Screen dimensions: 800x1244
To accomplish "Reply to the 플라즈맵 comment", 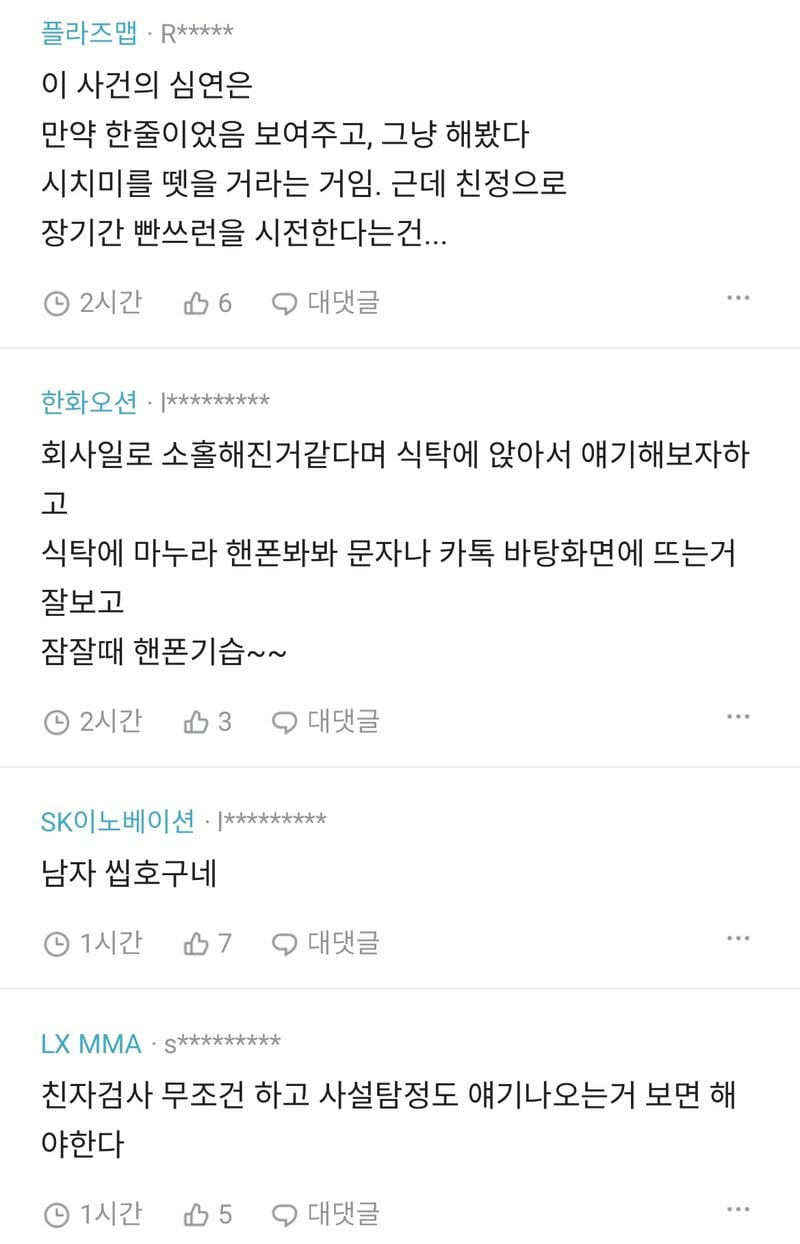I will point(326,303).
